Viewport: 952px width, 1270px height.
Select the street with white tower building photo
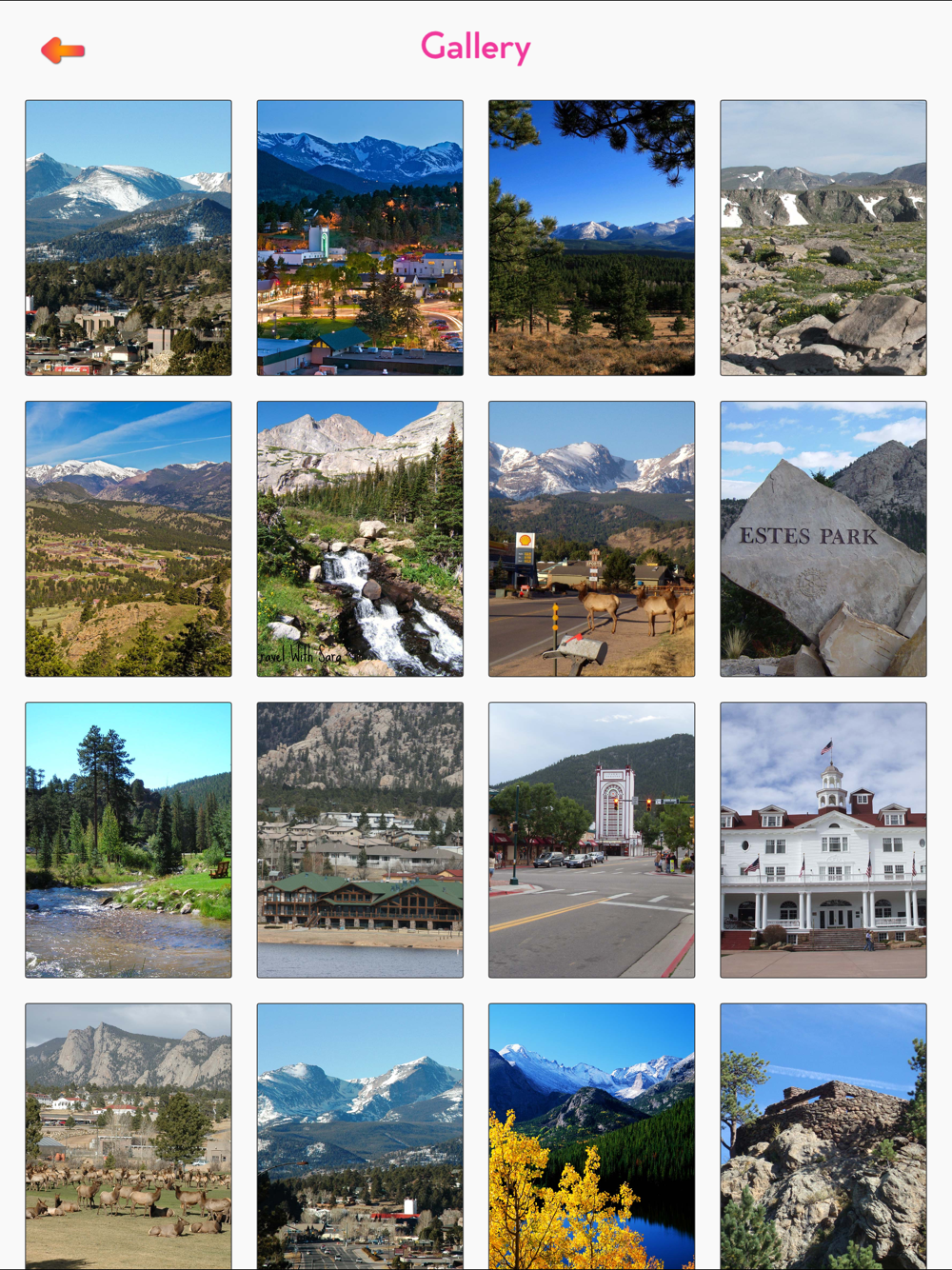(x=591, y=840)
